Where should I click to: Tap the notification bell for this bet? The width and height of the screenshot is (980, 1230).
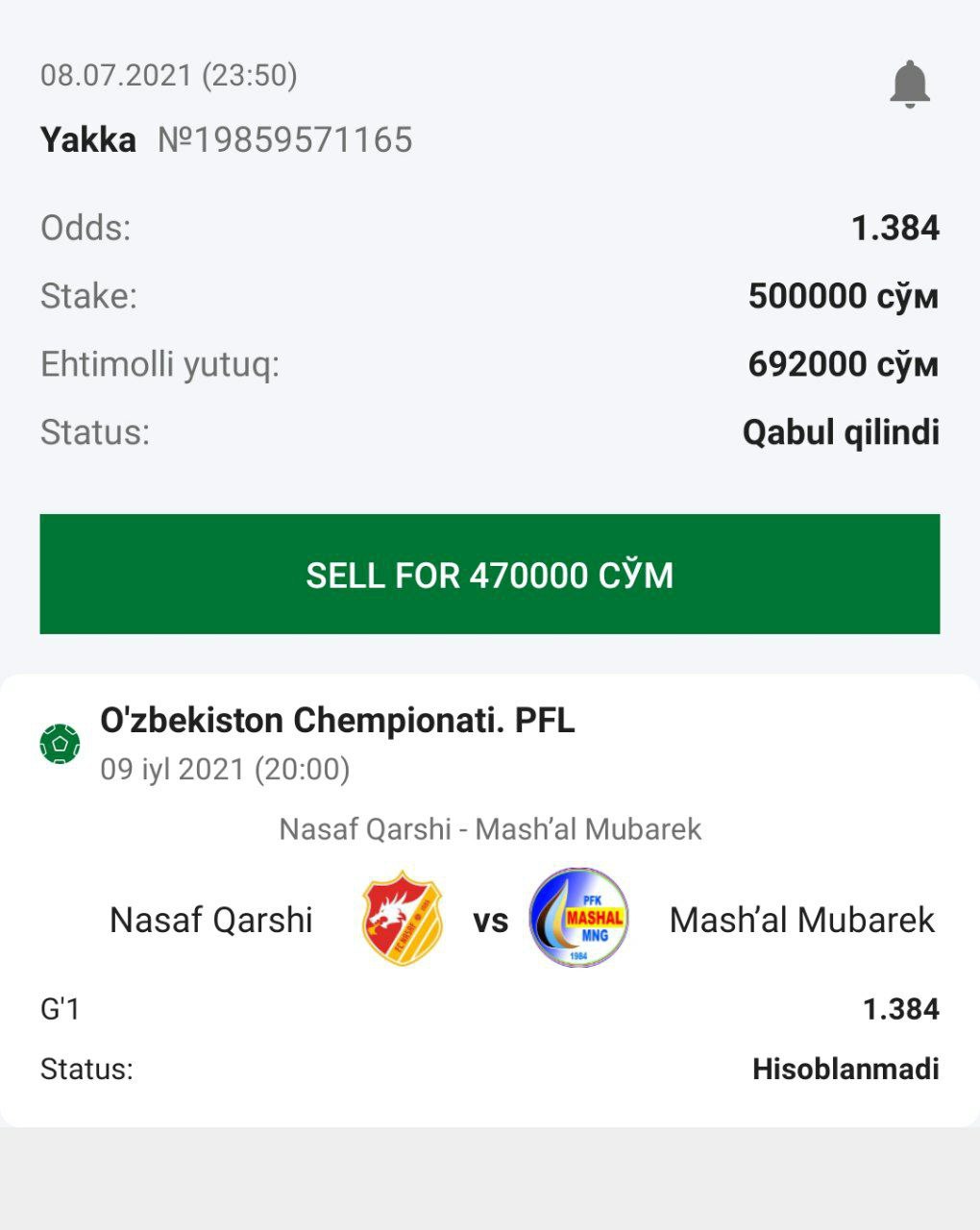click(x=909, y=84)
